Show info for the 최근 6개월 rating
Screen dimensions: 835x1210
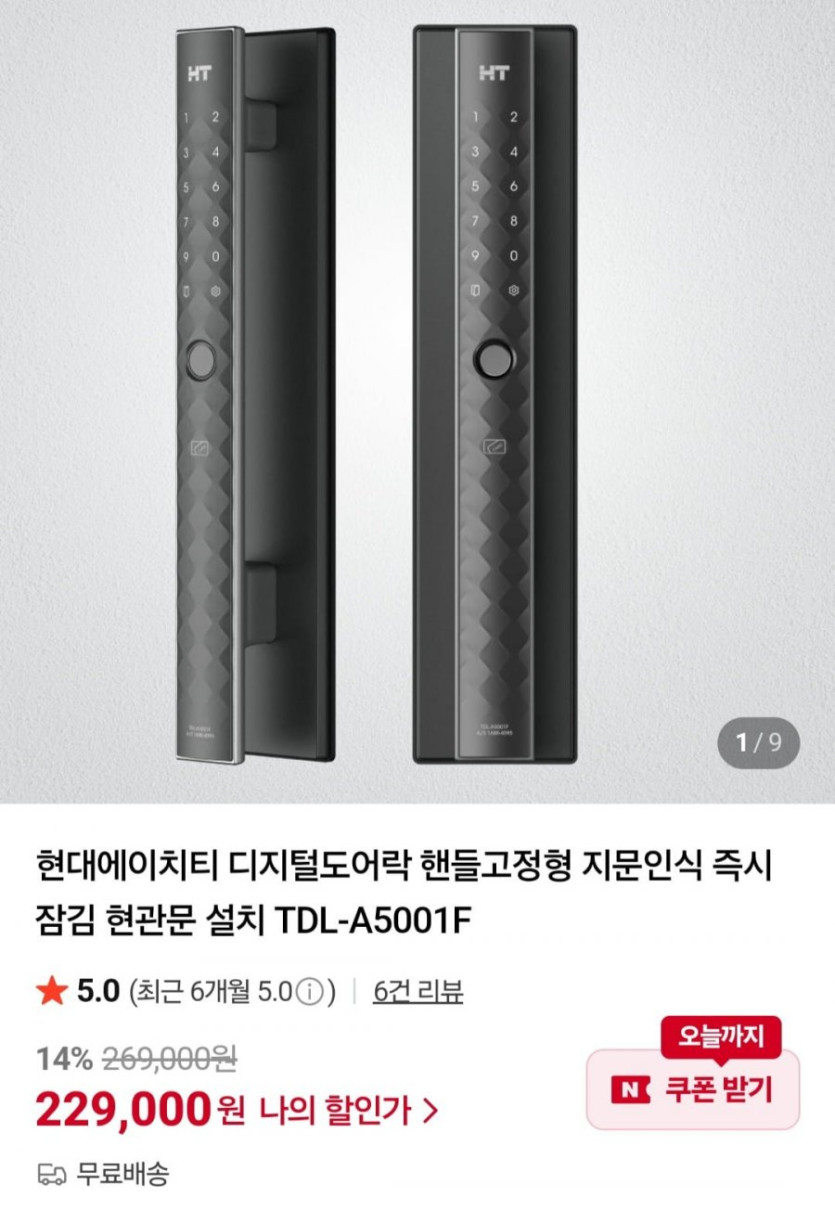[312, 992]
